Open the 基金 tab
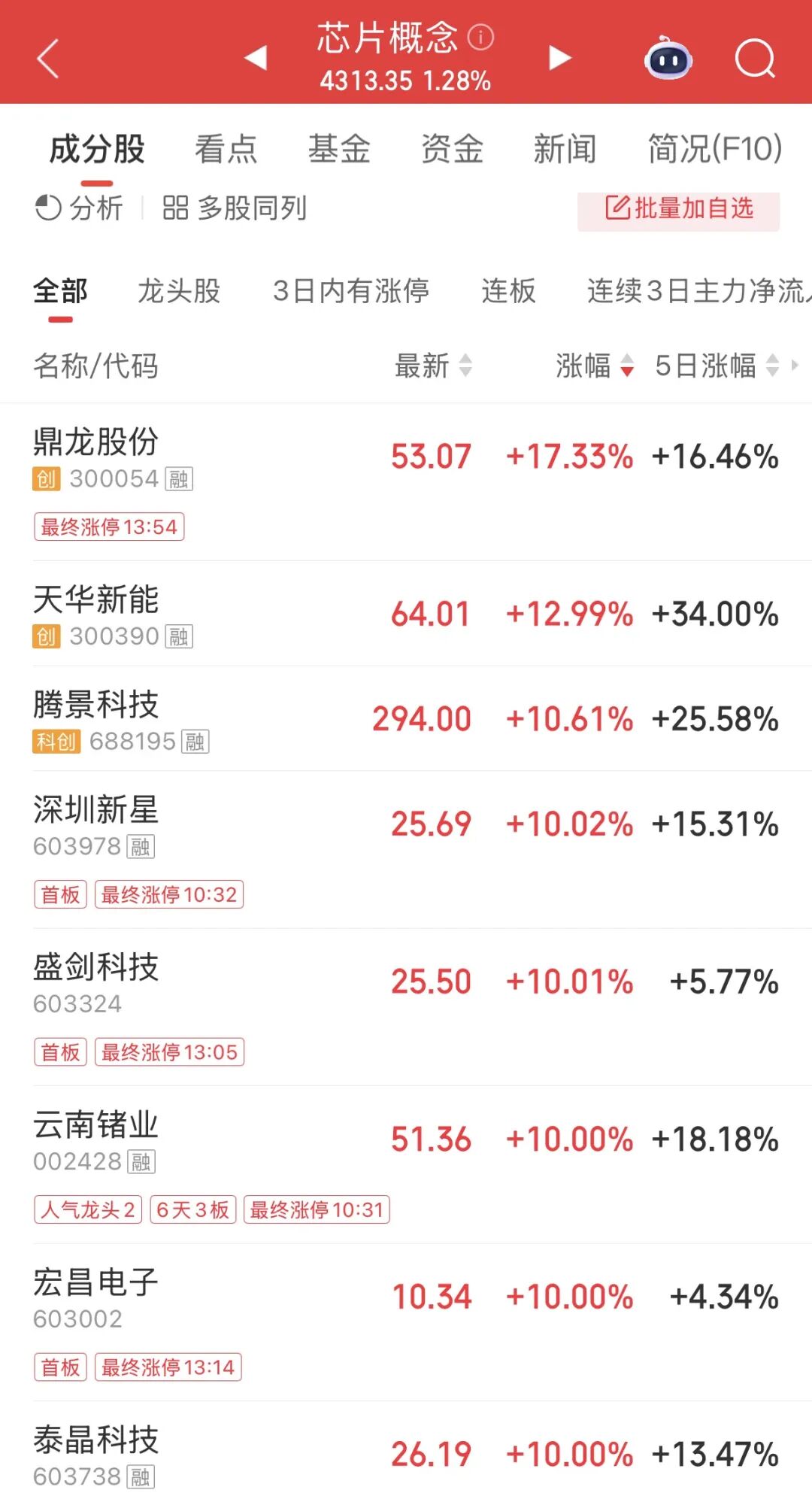 (x=339, y=149)
